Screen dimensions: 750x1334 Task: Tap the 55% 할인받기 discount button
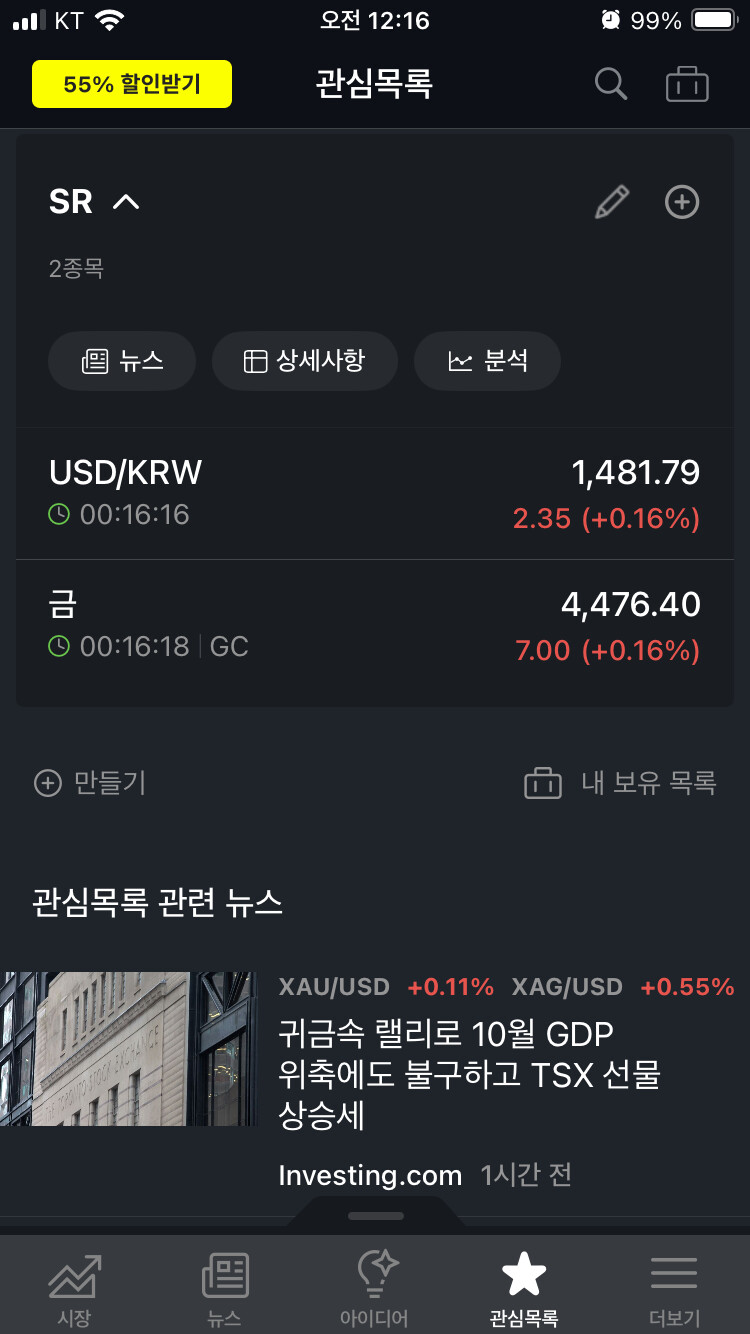132,84
